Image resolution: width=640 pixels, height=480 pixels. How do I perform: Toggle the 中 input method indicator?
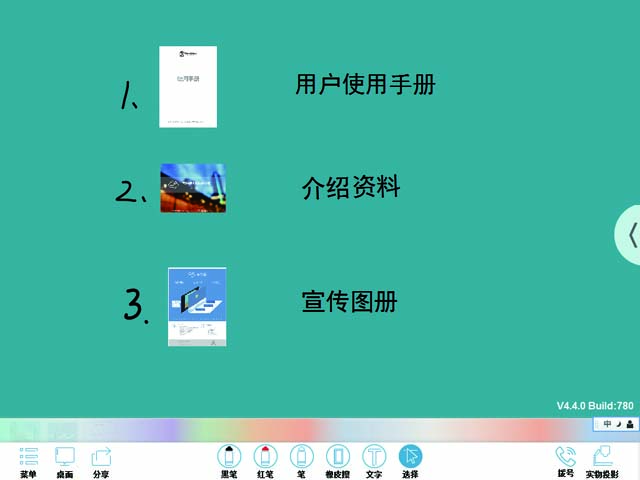click(x=607, y=425)
